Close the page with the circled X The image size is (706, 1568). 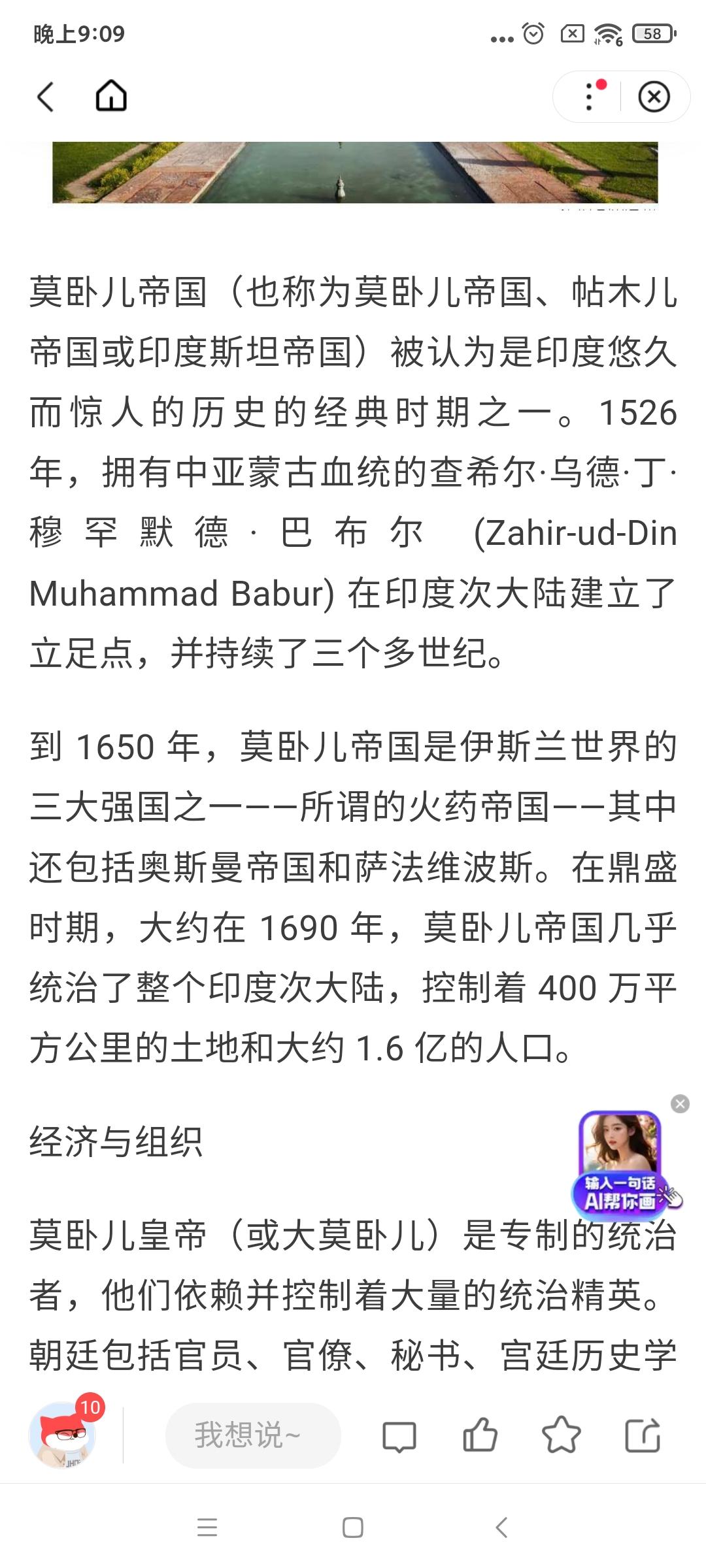coord(654,97)
